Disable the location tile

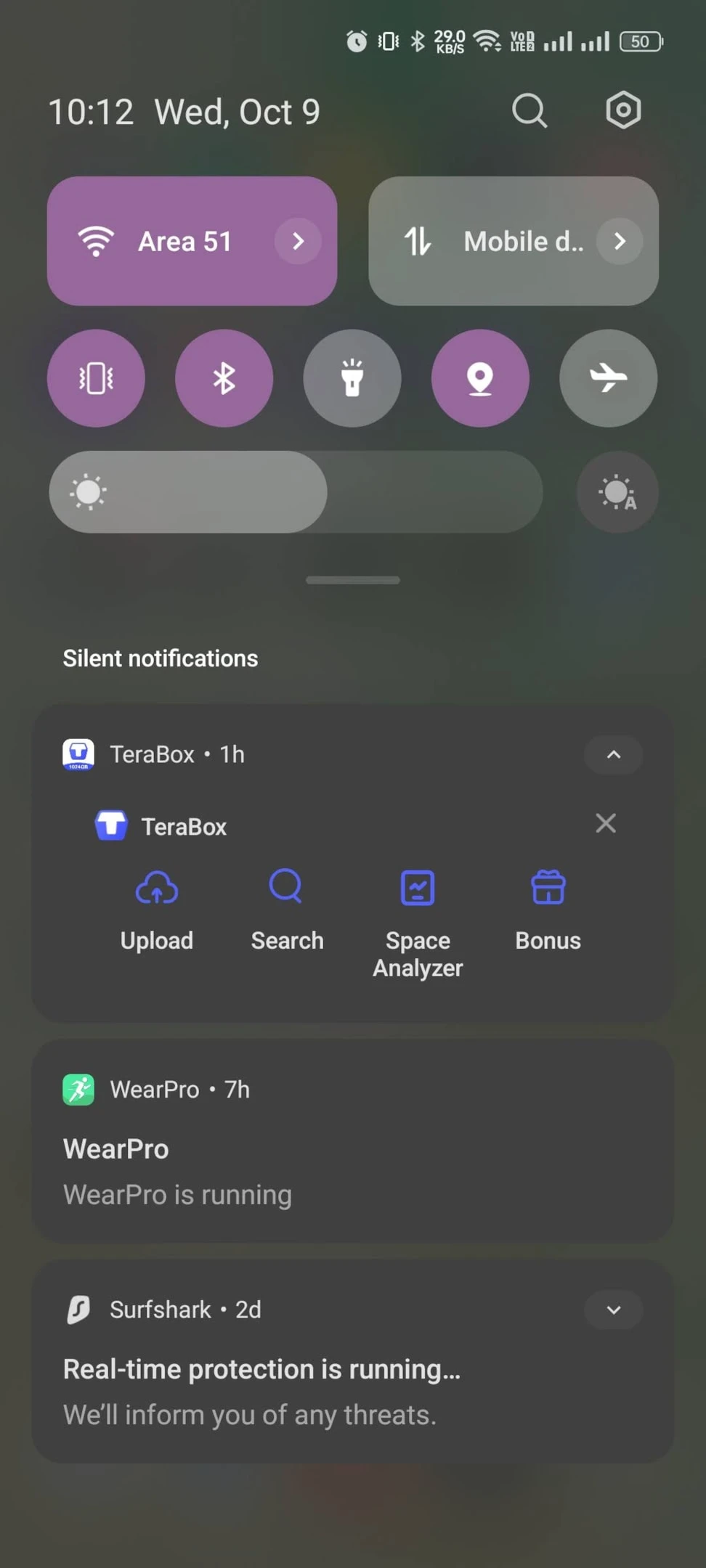480,378
